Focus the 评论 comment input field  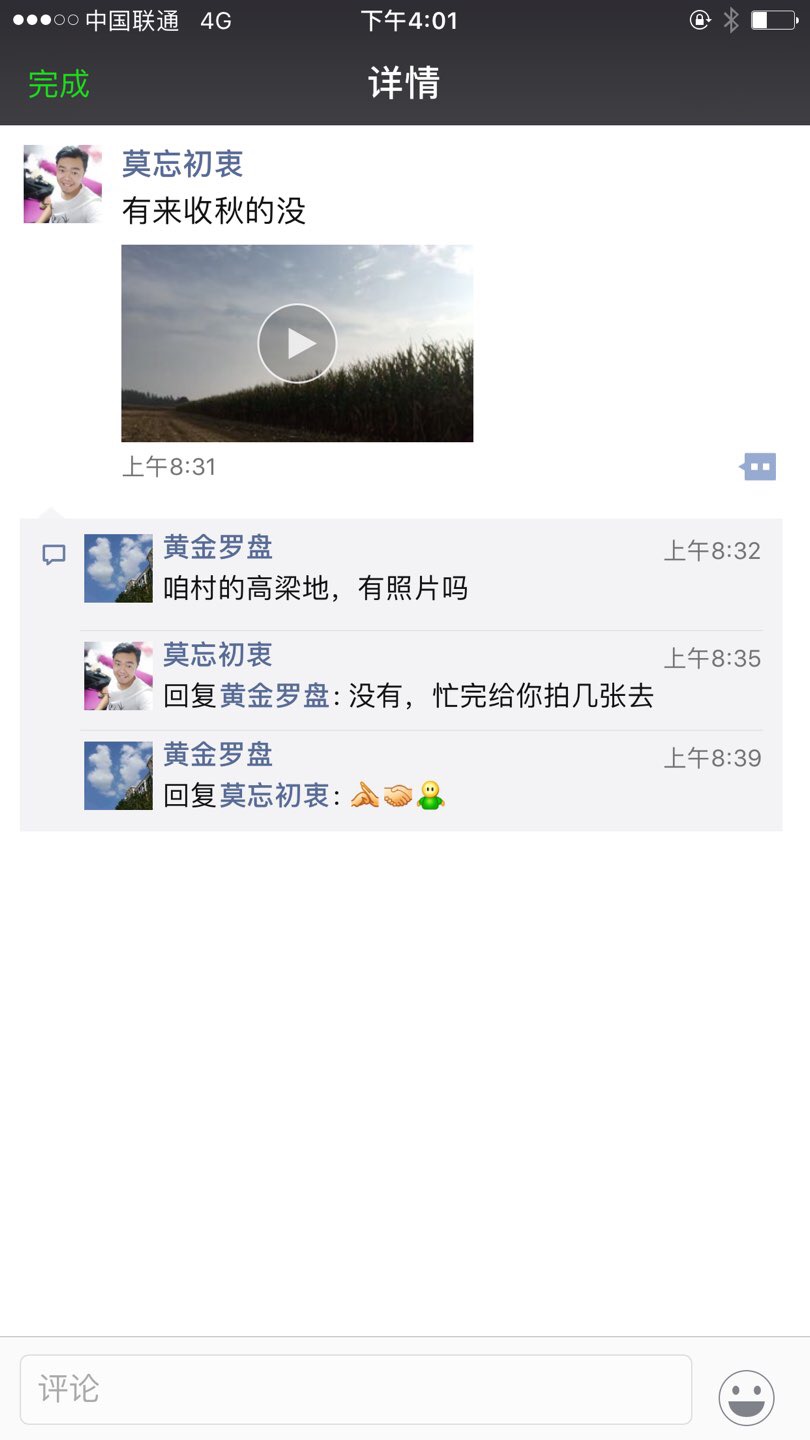point(355,1389)
